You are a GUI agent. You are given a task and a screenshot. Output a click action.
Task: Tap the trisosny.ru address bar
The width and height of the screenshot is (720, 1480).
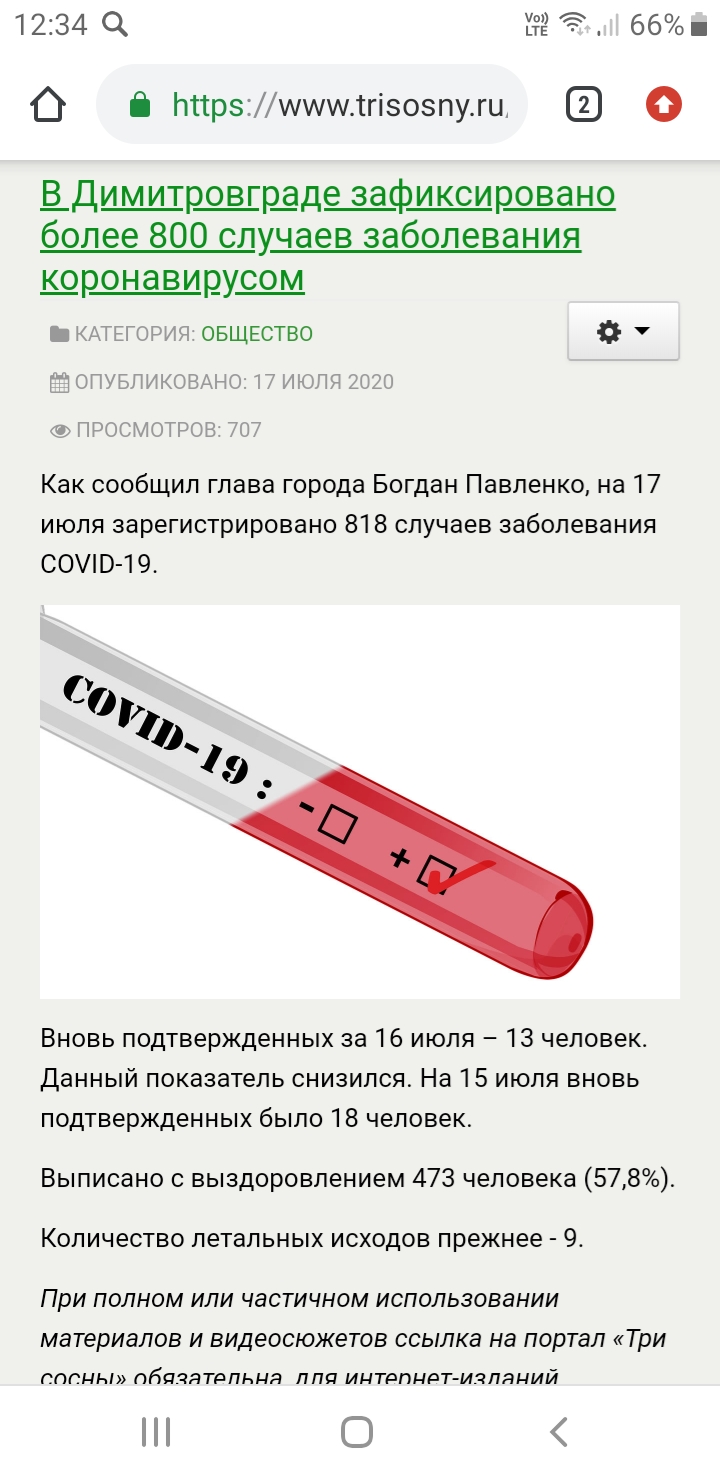(311, 104)
